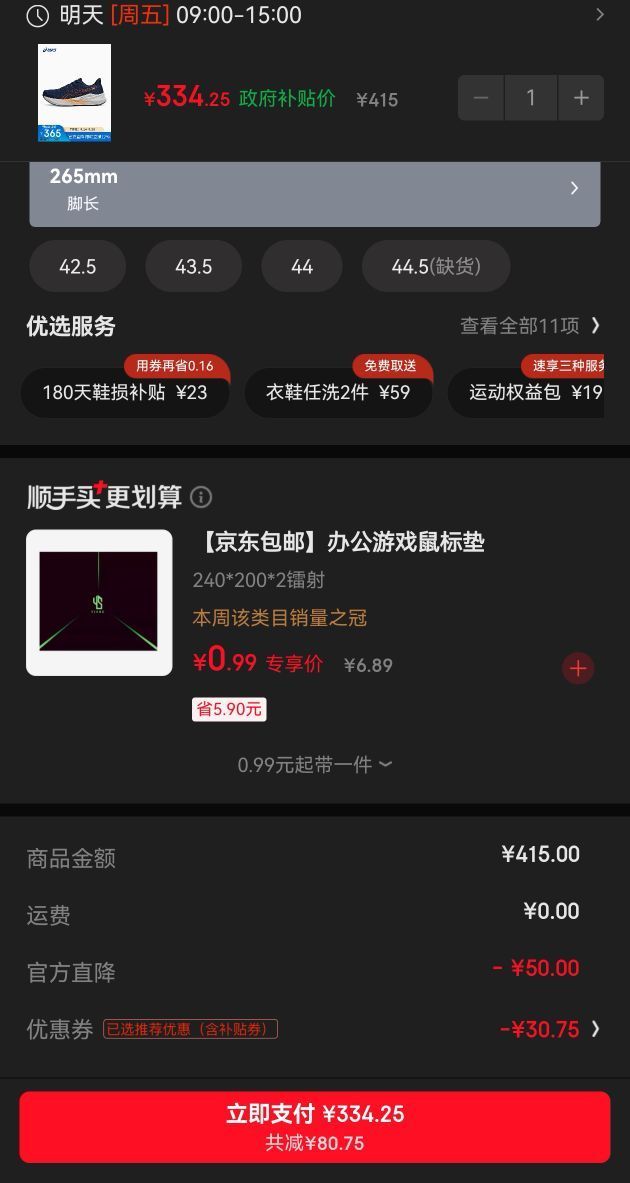Open the 265mm foot length option
This screenshot has height=1183, width=630.
coord(315,194)
